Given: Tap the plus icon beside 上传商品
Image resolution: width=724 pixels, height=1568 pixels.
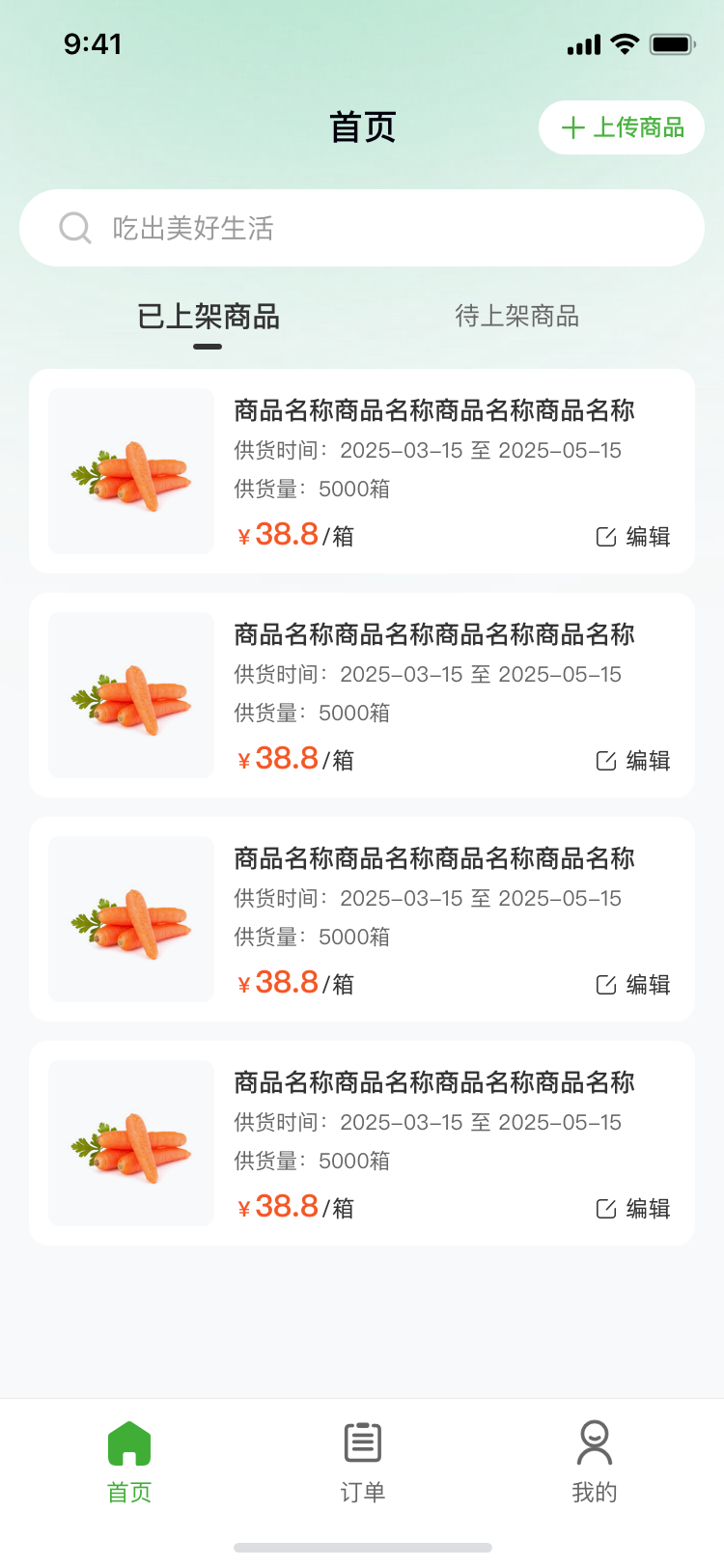Looking at the screenshot, I should [573, 127].
